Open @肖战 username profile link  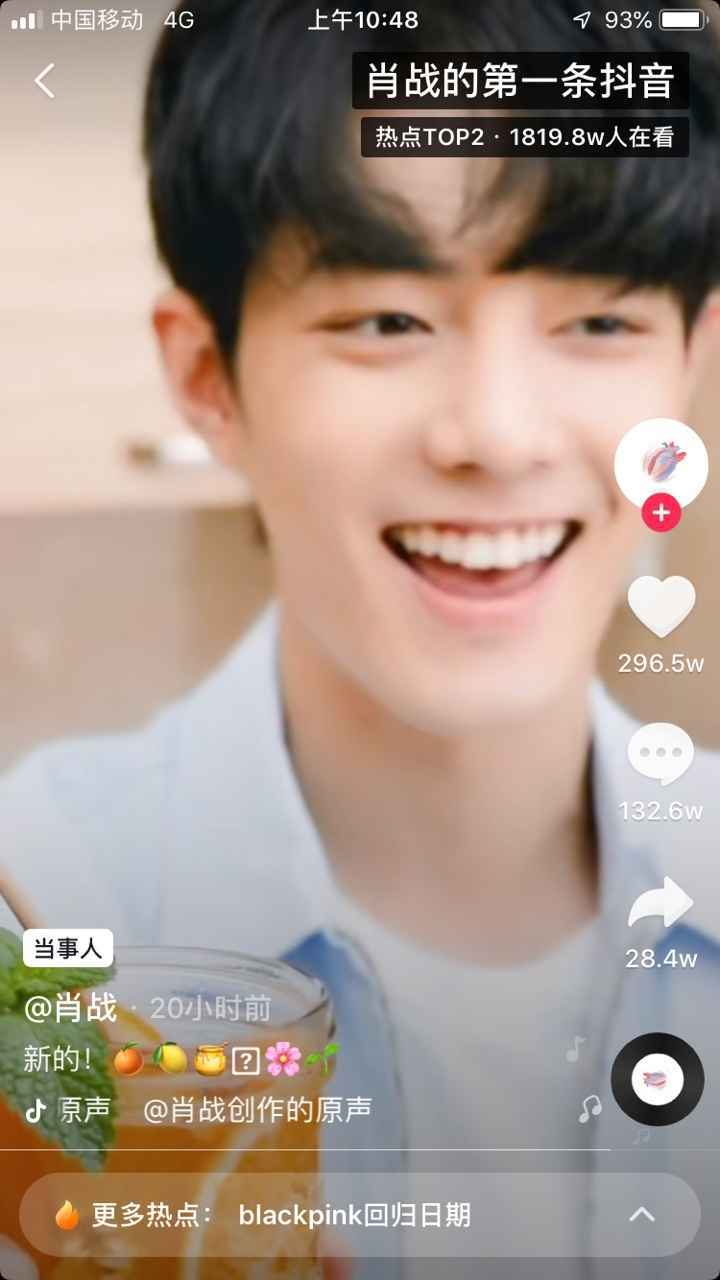pos(71,1007)
